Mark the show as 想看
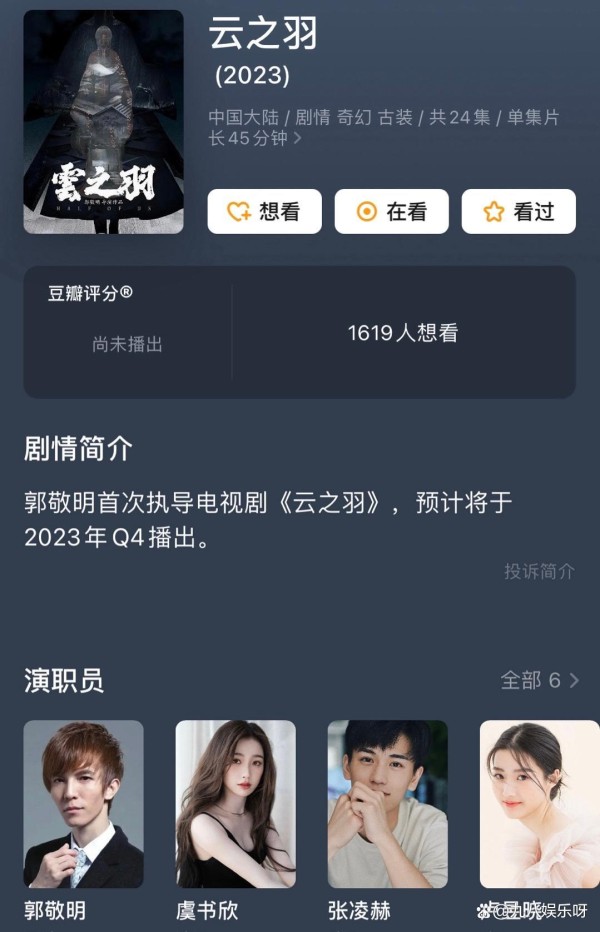The height and width of the screenshot is (932, 600). (x=264, y=211)
